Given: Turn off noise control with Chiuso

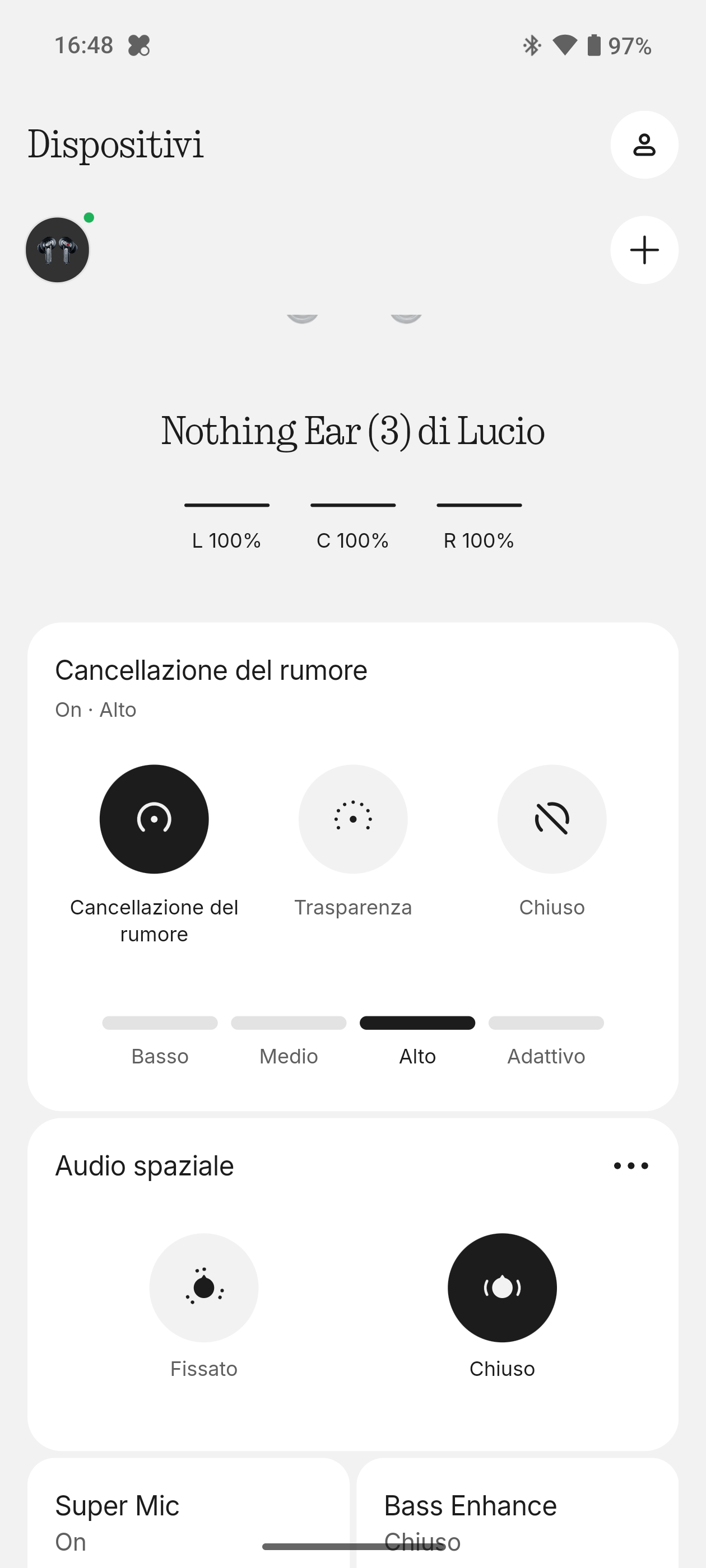Looking at the screenshot, I should [551, 819].
